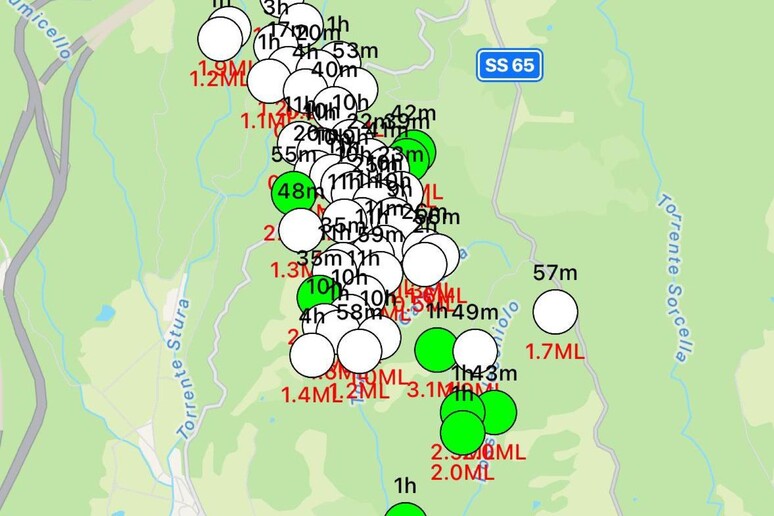
Task: Select the isolated 57m earthquake marker
Action: [x=555, y=311]
